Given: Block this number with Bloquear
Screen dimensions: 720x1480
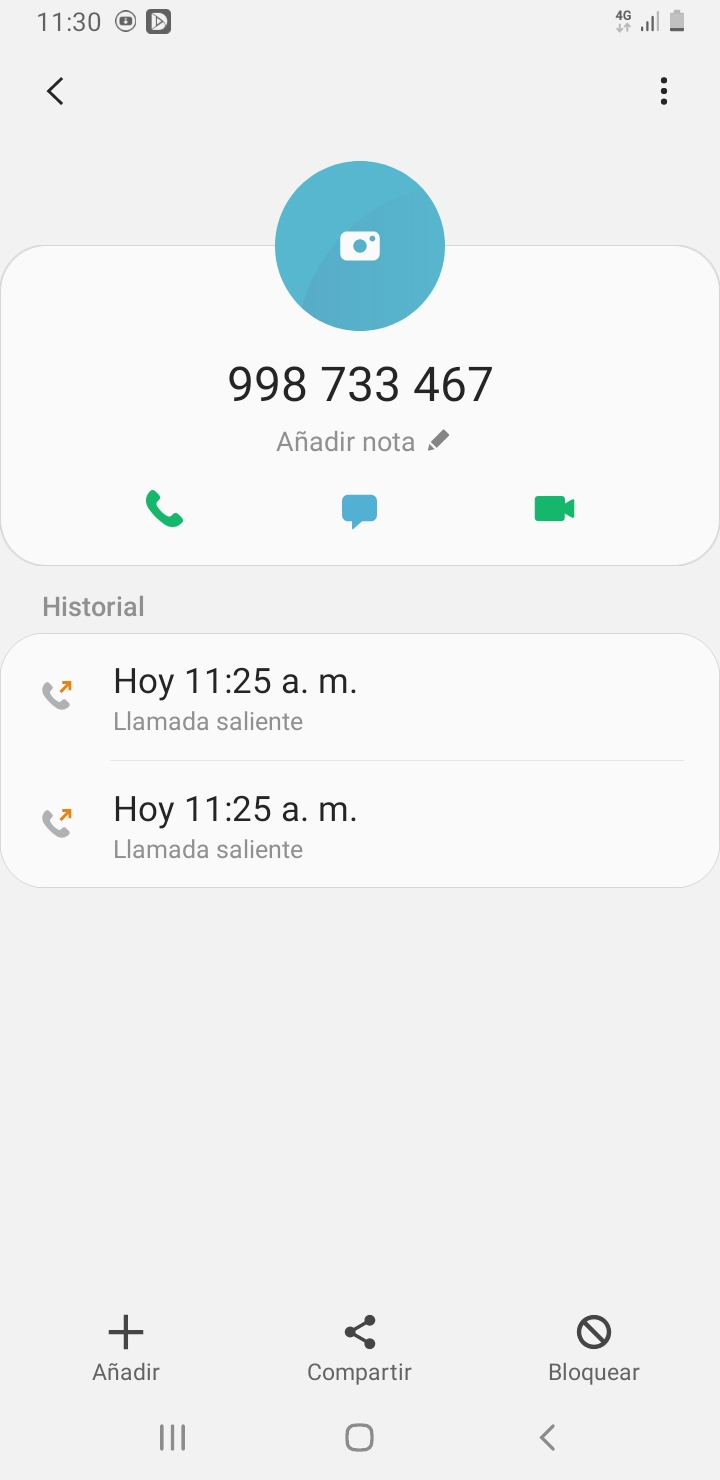Looking at the screenshot, I should 593,1348.
